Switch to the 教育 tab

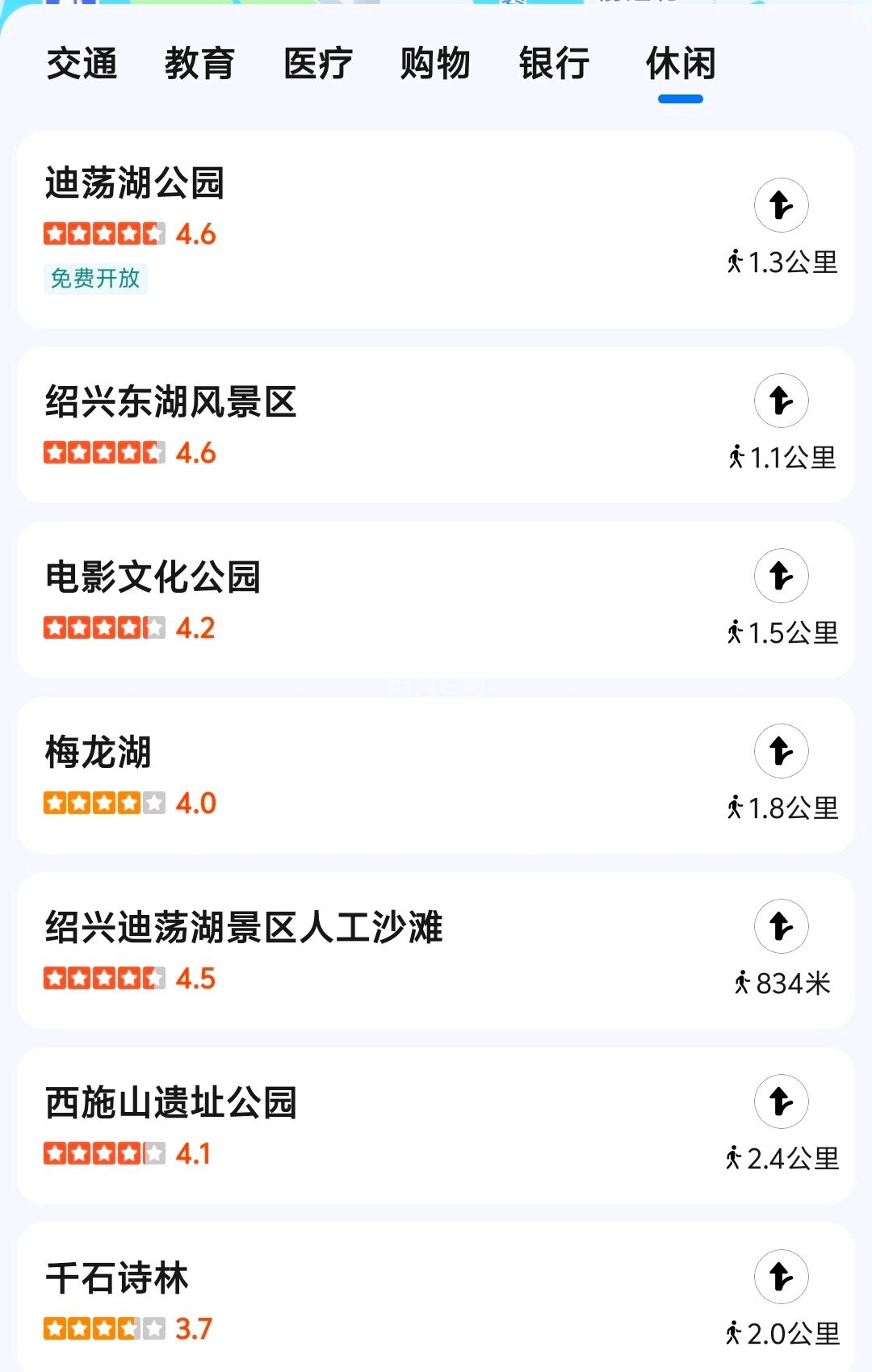(x=199, y=64)
